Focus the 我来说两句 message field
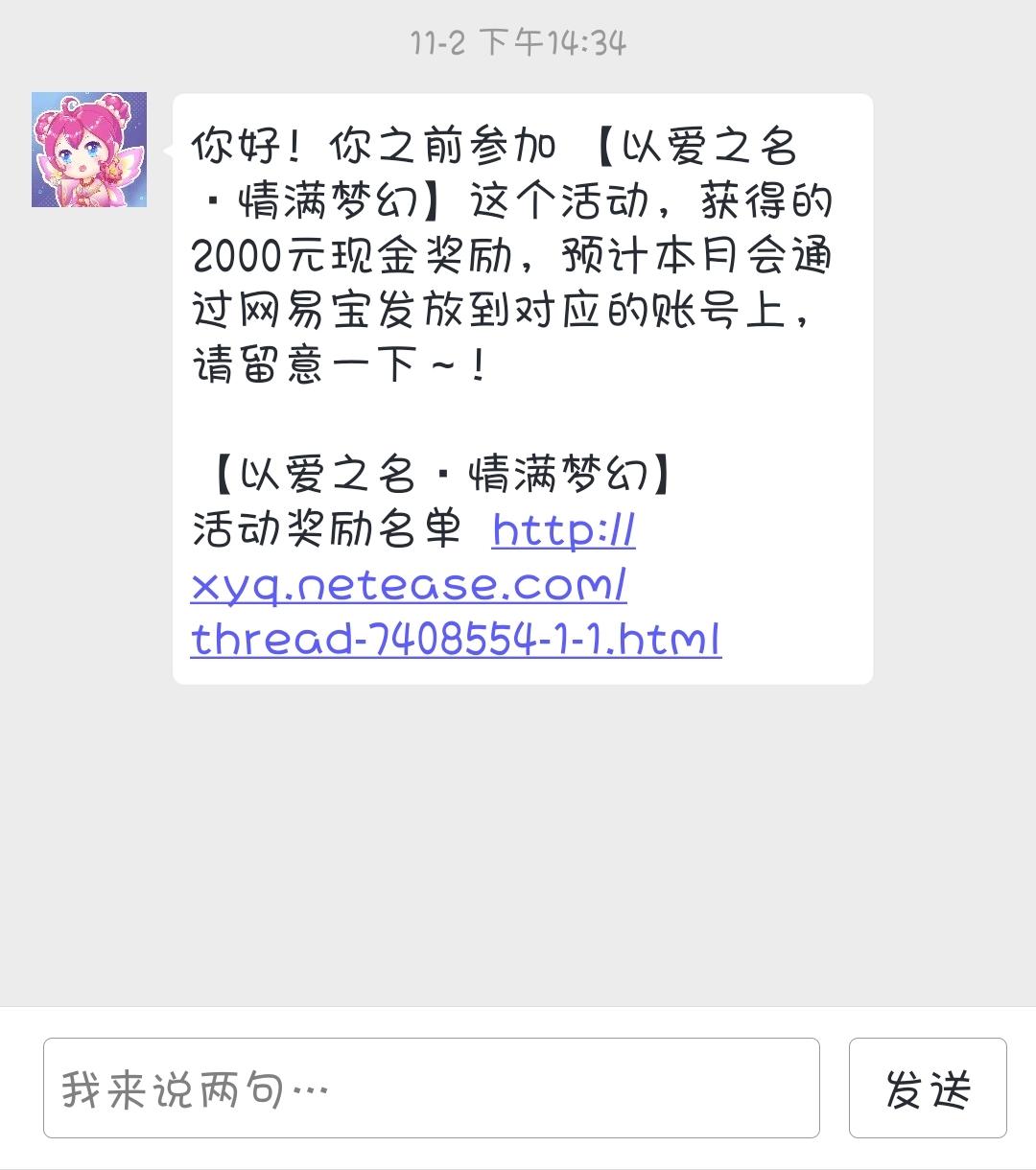This screenshot has width=1036, height=1170. coord(431,1088)
